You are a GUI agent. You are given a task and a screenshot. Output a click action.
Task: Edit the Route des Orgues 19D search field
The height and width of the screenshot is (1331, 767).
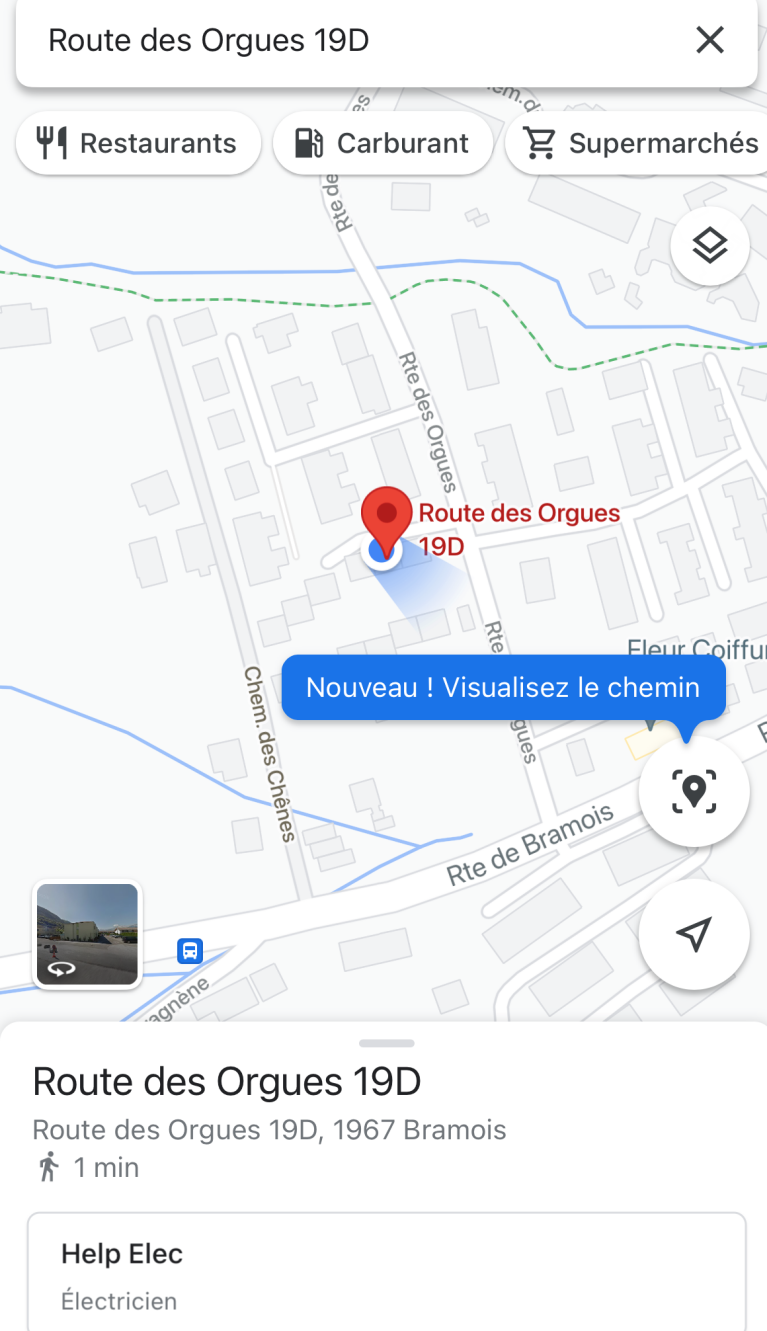(x=350, y=41)
